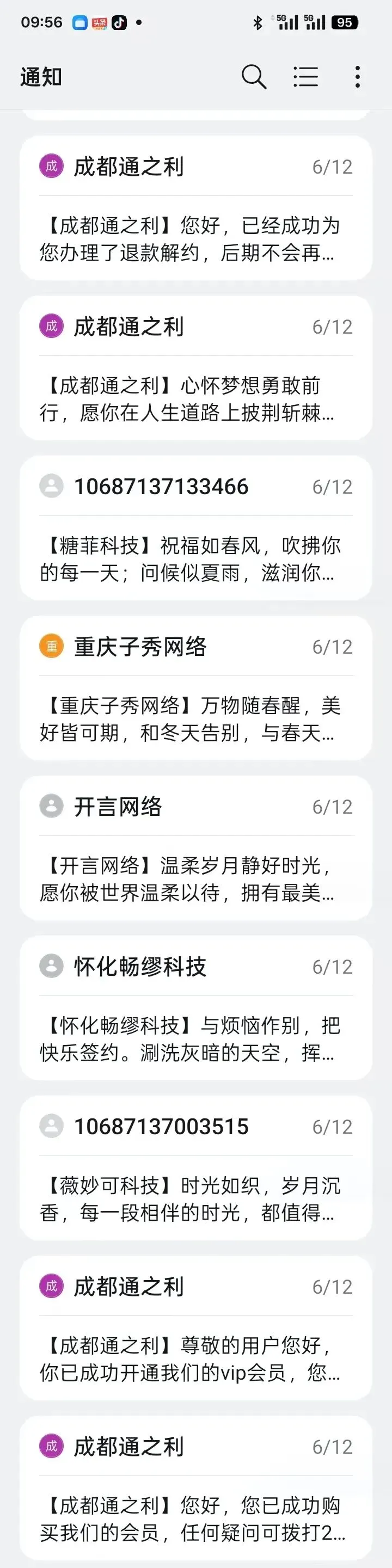Open 成都通之利 message about vip会员
This screenshot has width=392, height=1568.
pos(196,1329)
